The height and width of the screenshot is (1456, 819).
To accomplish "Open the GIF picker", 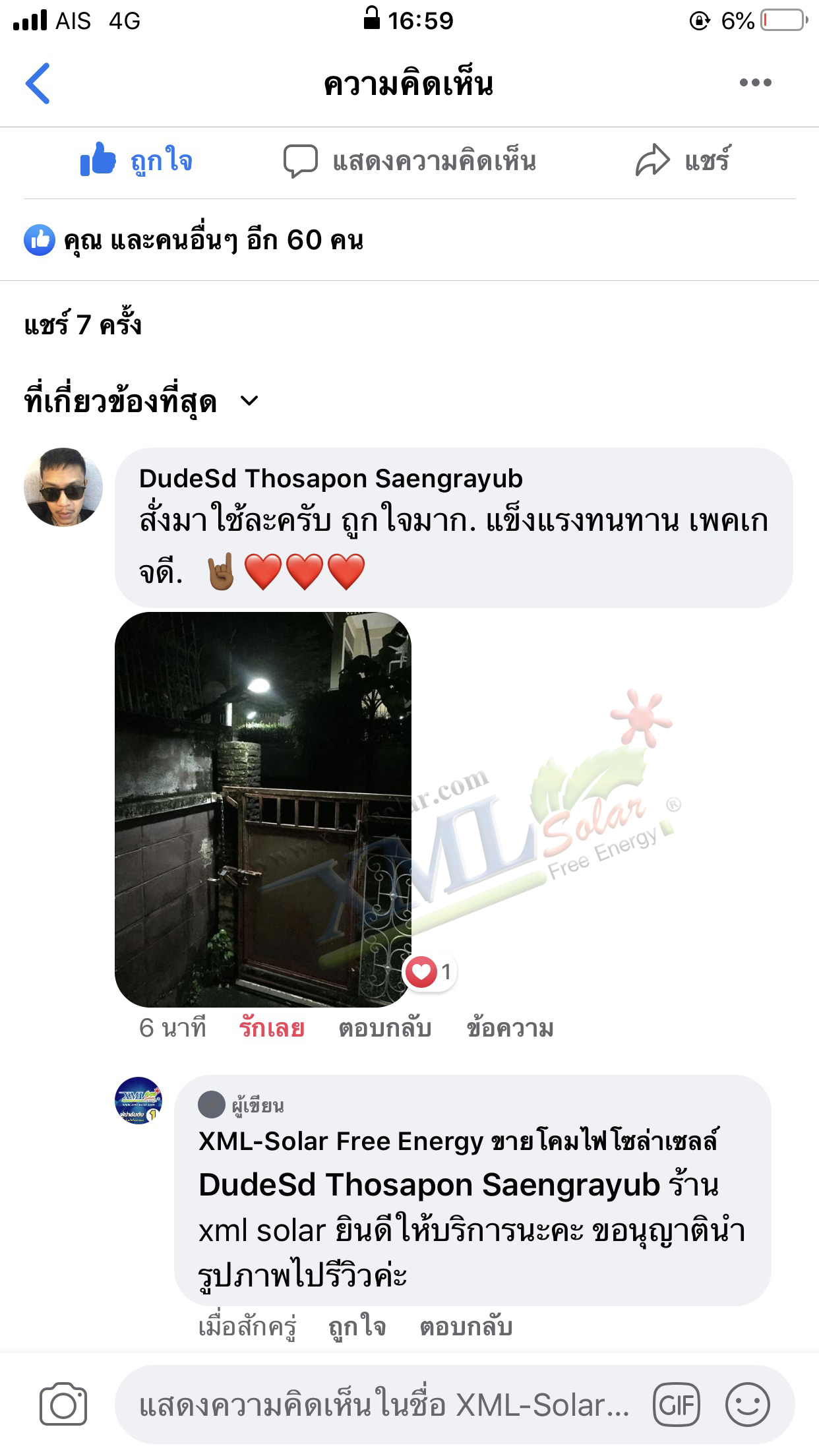I will (x=676, y=1405).
